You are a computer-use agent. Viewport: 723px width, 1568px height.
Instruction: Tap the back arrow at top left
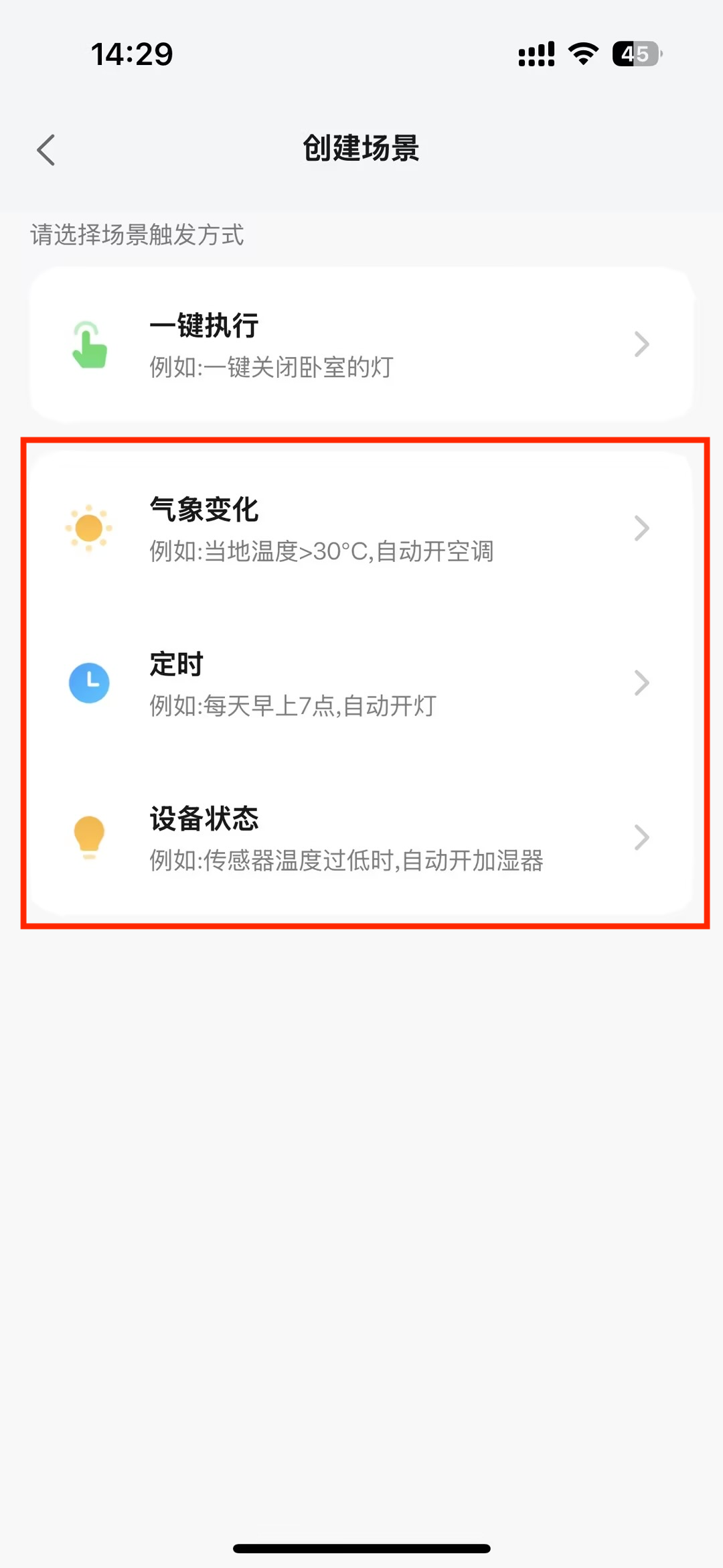(46, 149)
